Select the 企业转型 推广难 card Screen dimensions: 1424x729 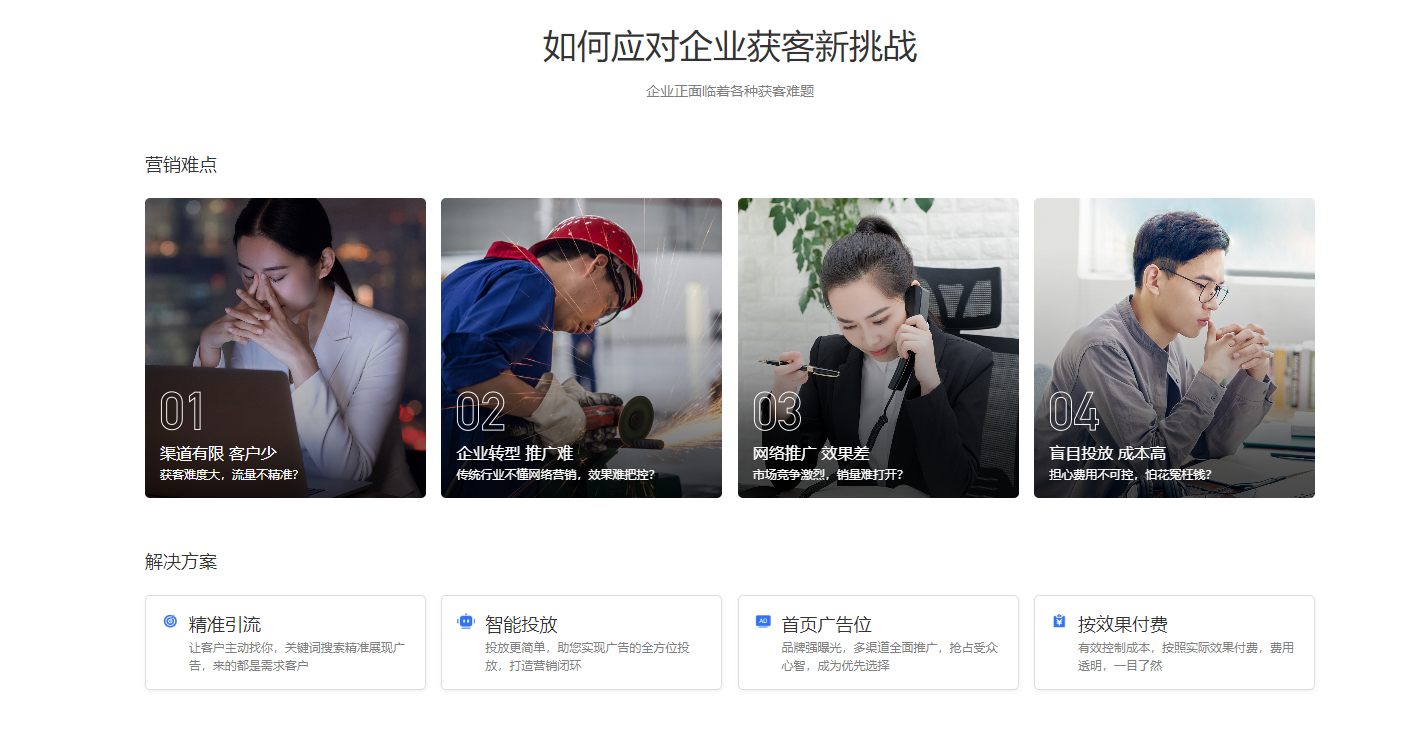(x=581, y=347)
